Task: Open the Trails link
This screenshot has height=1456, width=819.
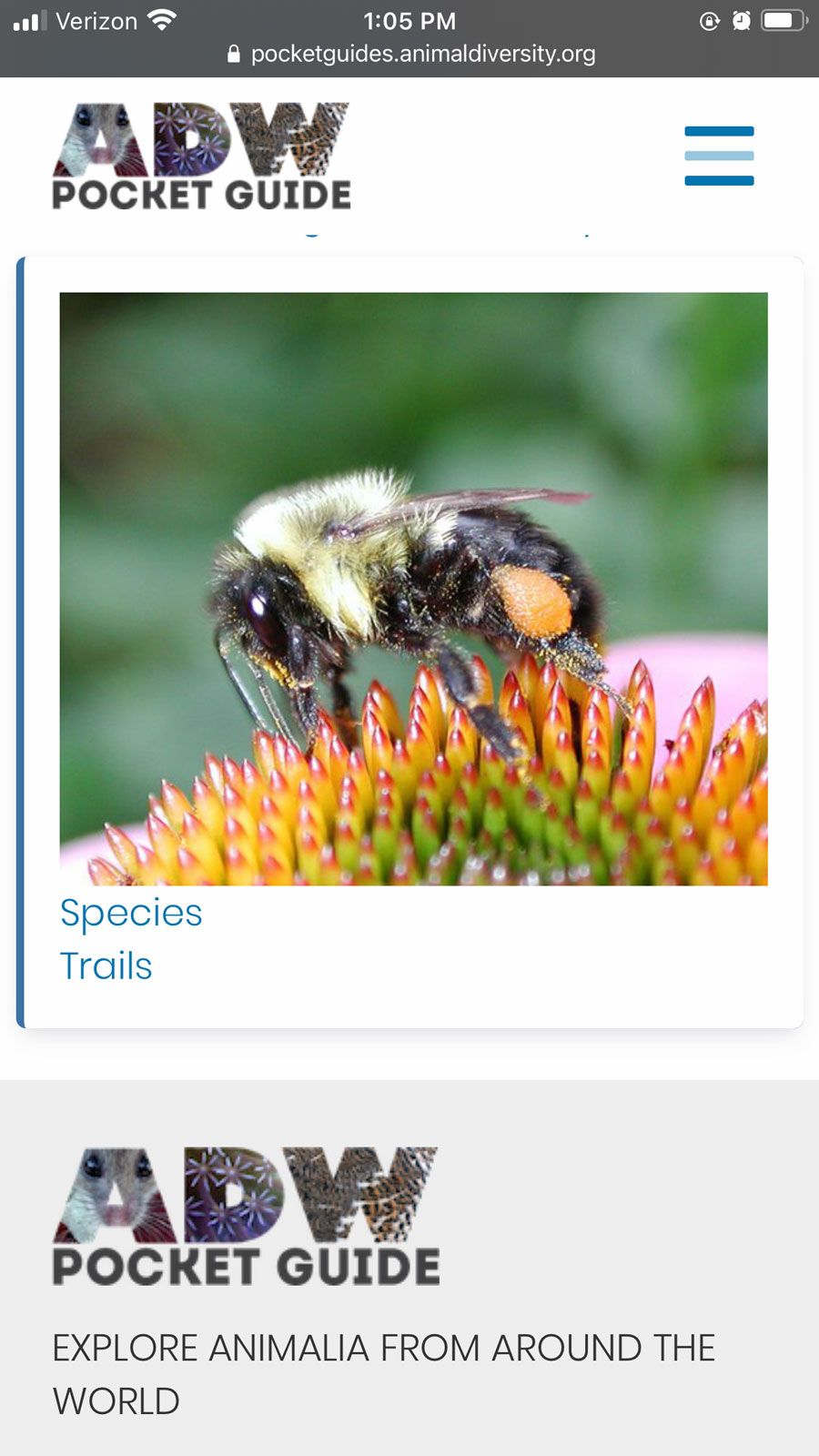Action: [106, 966]
